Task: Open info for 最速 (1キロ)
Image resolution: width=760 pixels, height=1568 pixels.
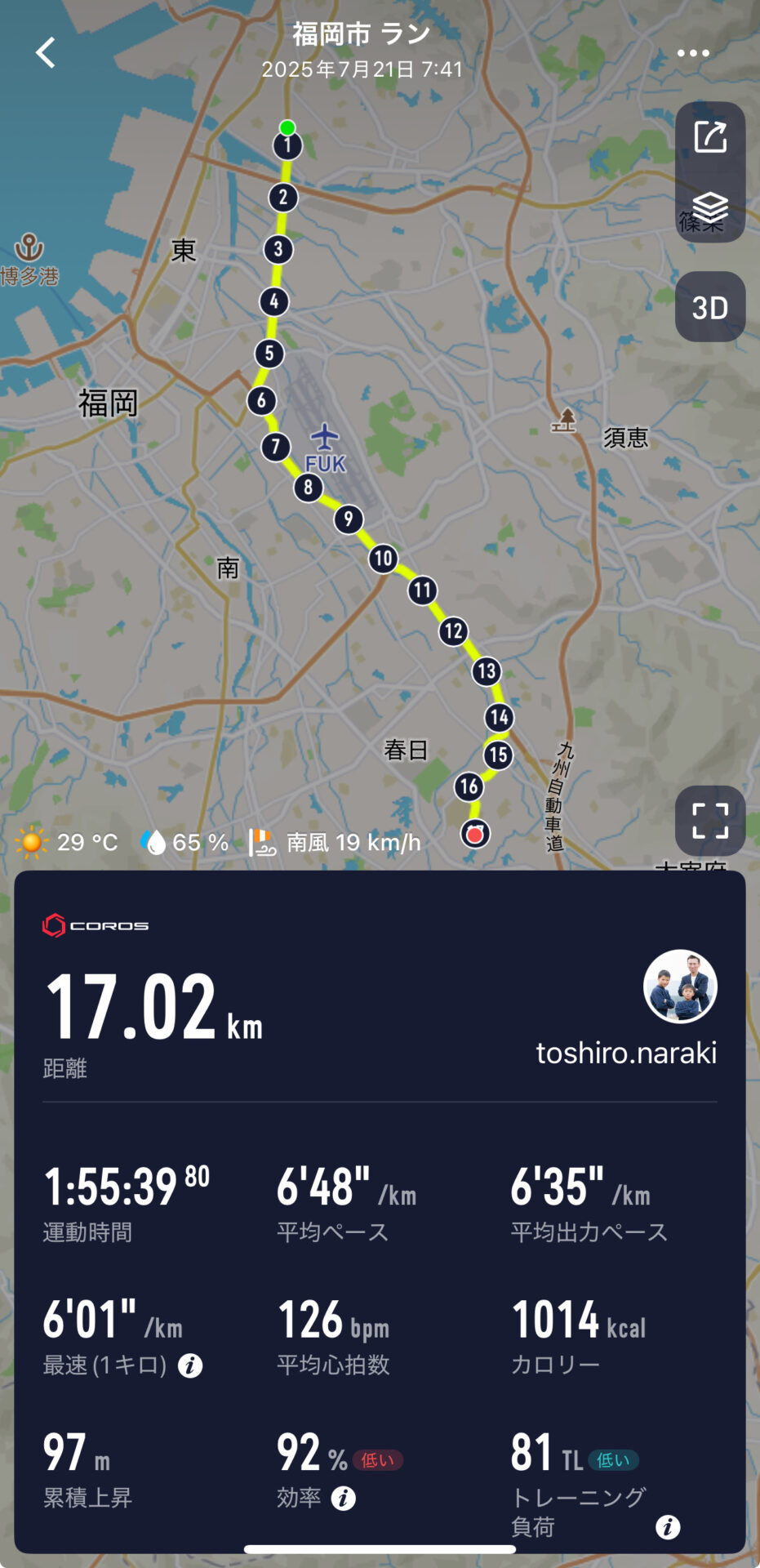Action: (190, 1365)
